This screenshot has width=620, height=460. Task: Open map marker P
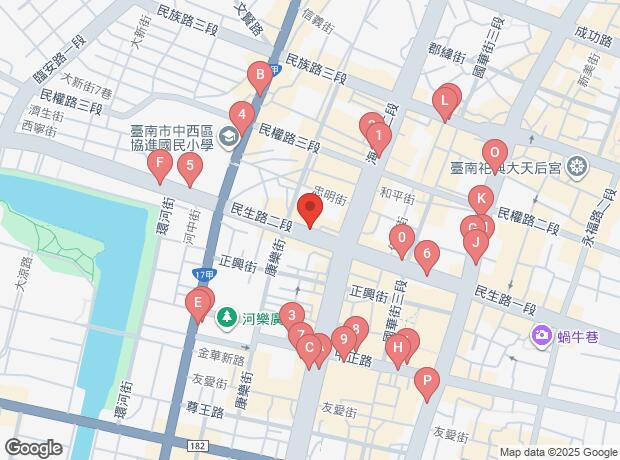coord(427,380)
